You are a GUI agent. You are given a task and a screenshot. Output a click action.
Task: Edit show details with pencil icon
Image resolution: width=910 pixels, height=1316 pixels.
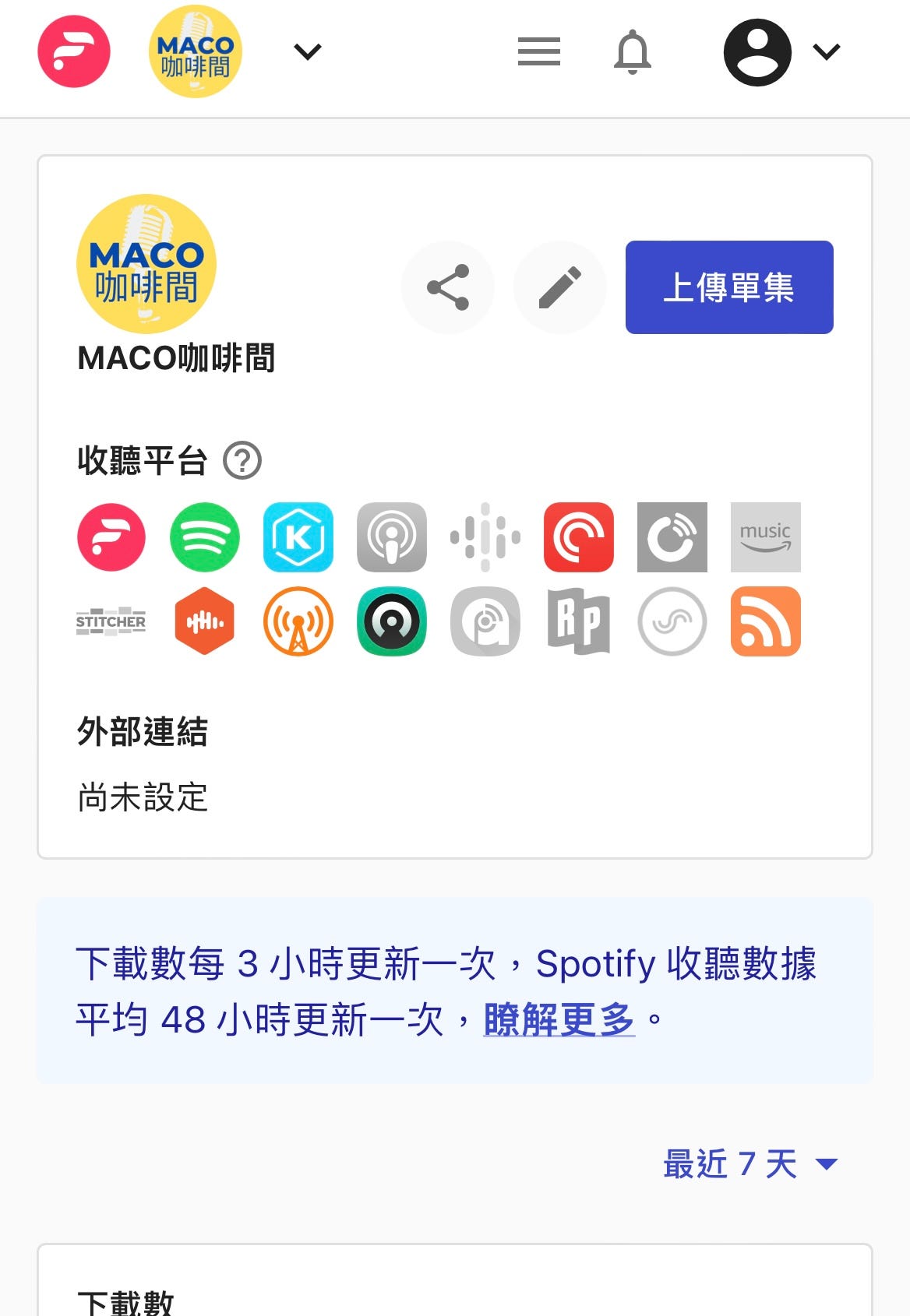tap(560, 287)
